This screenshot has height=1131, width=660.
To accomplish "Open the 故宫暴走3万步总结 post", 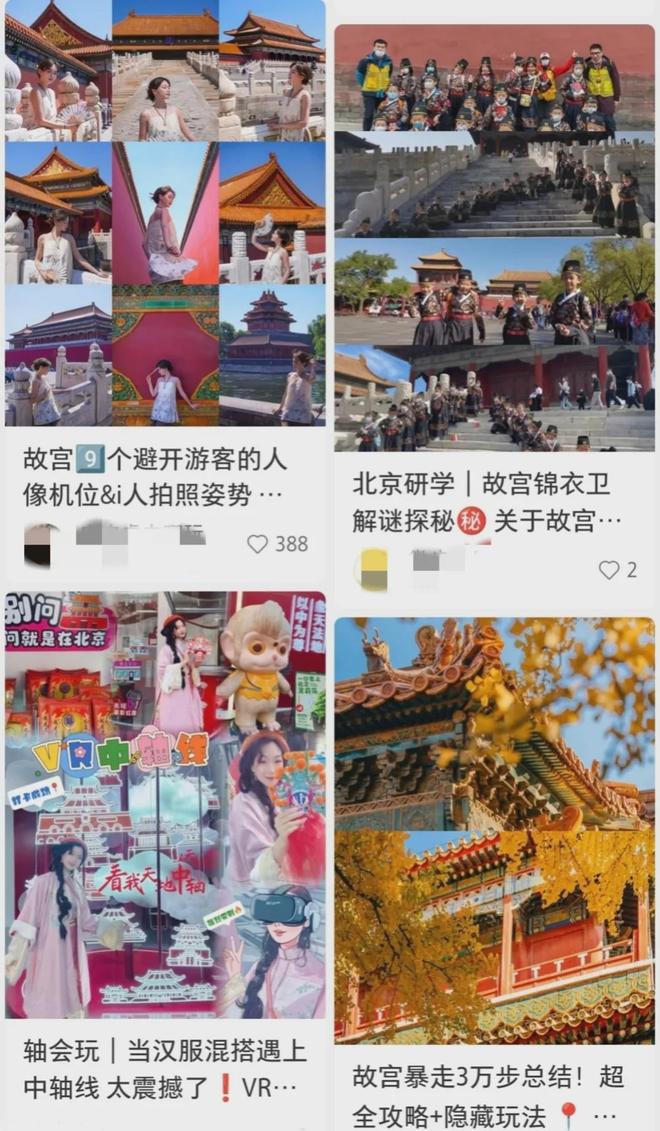I will pyautogui.click(x=494, y=830).
